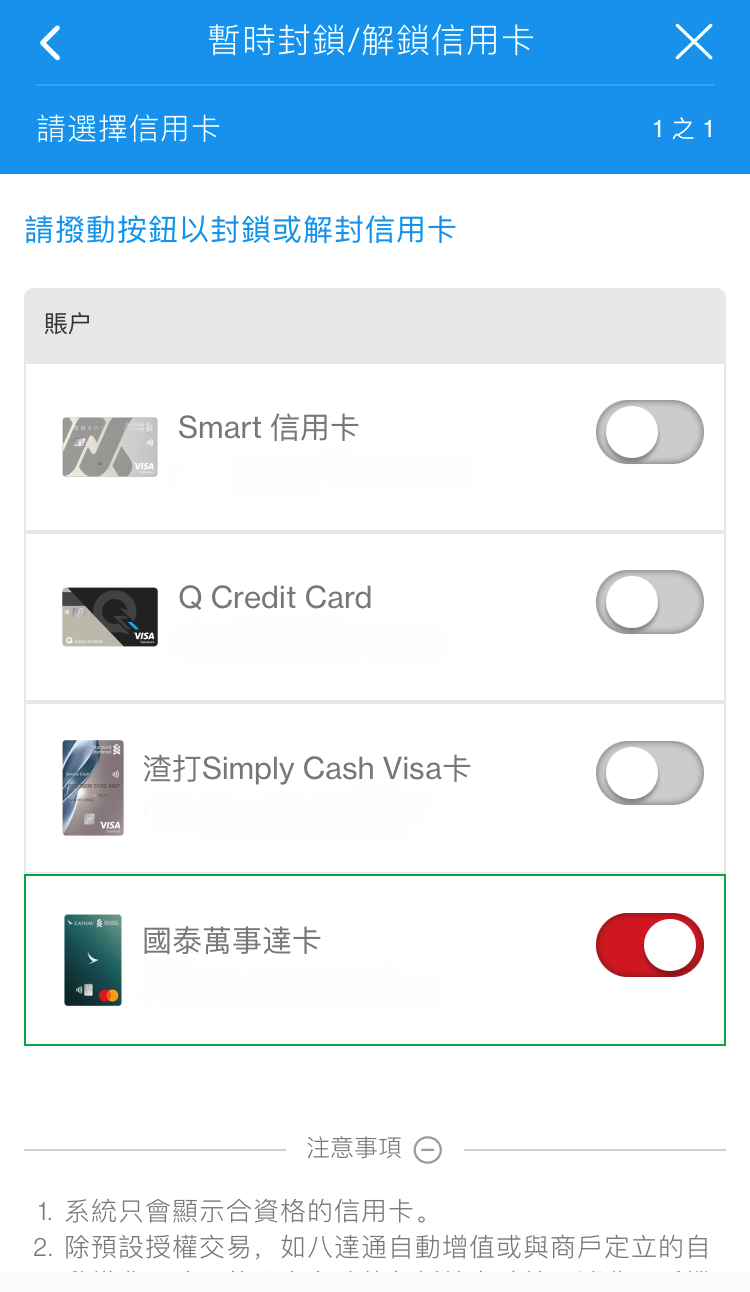Toggle block on Smart 信用卡
Viewport: 750px width, 1292px height.
click(x=650, y=432)
